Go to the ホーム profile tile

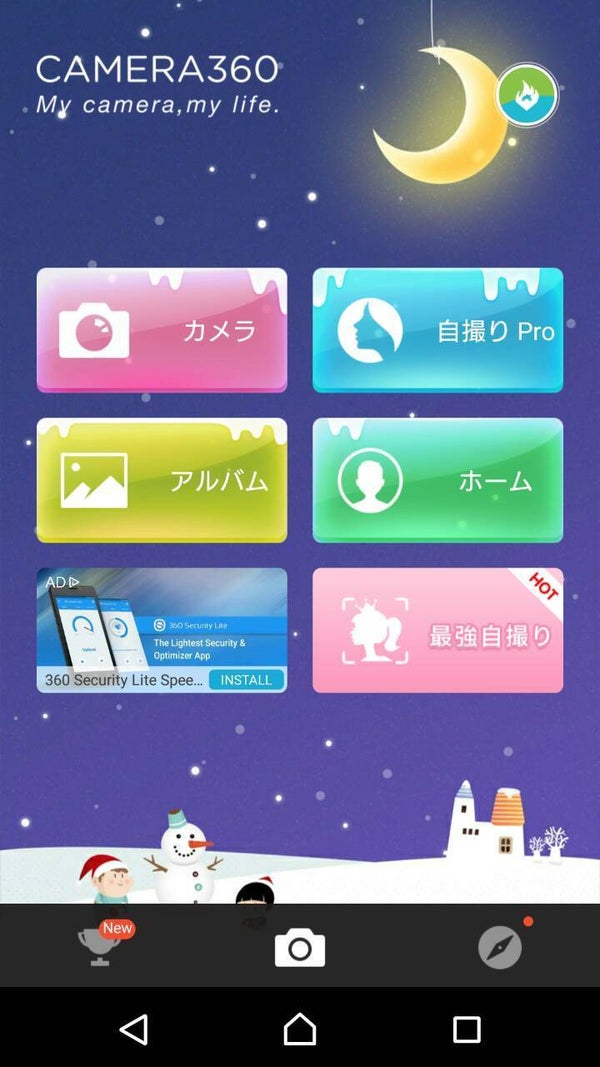click(x=438, y=480)
